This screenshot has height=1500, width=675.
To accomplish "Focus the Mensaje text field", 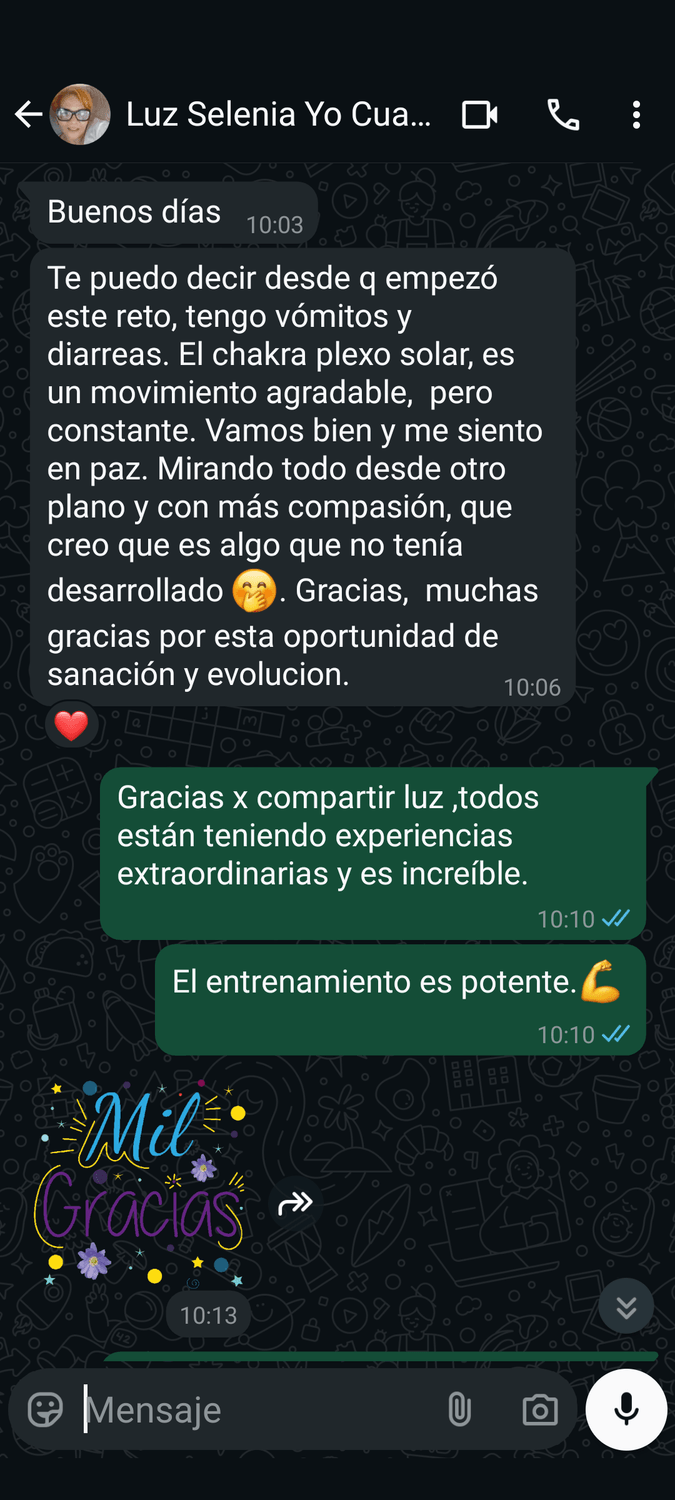I will 250,1410.
